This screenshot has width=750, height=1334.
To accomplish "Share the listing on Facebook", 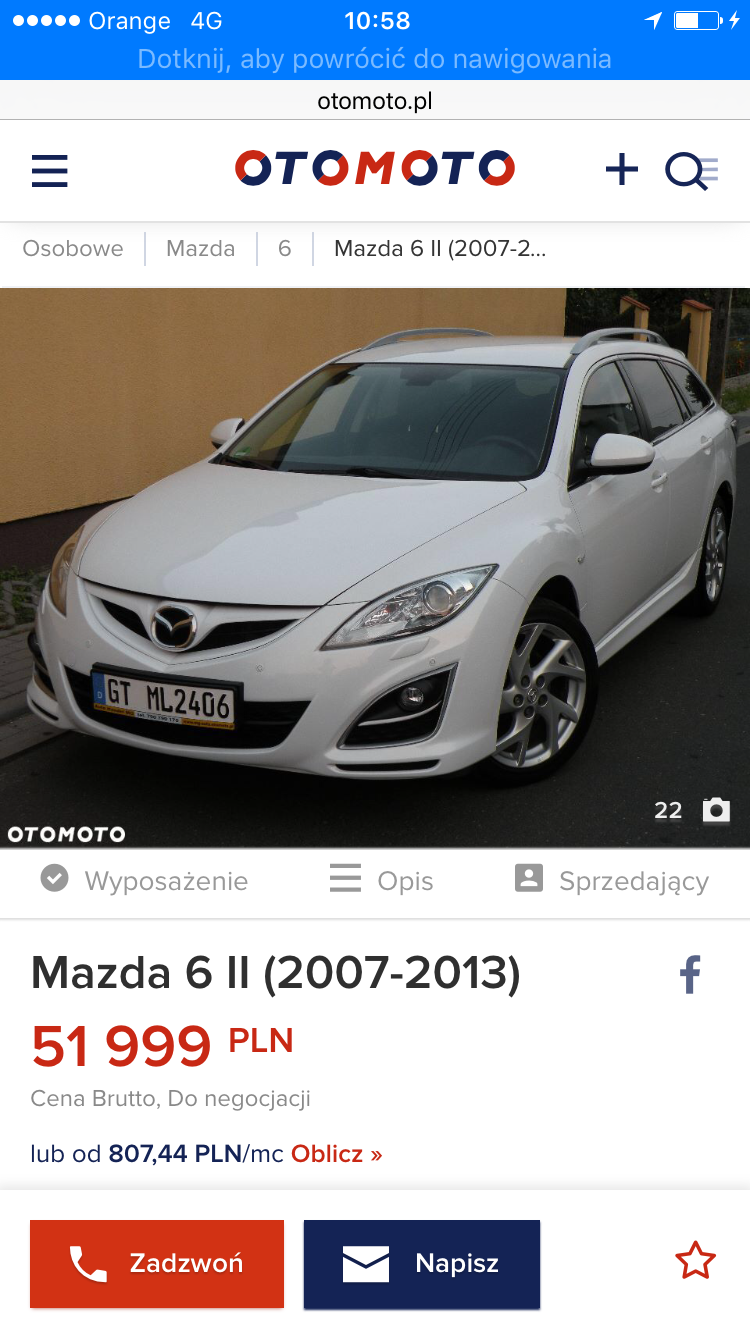I will 690,974.
